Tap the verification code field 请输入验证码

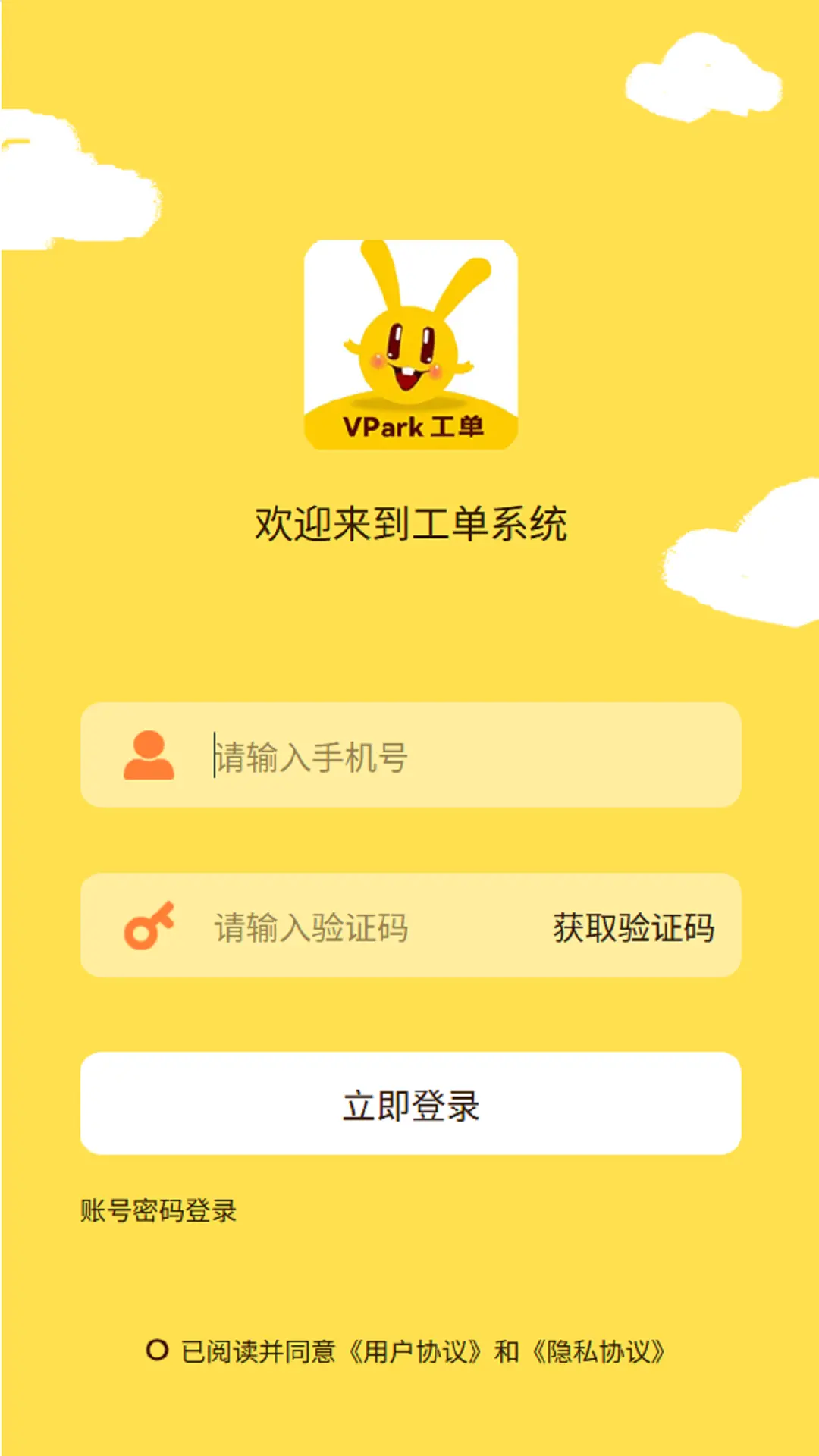[x=364, y=927]
